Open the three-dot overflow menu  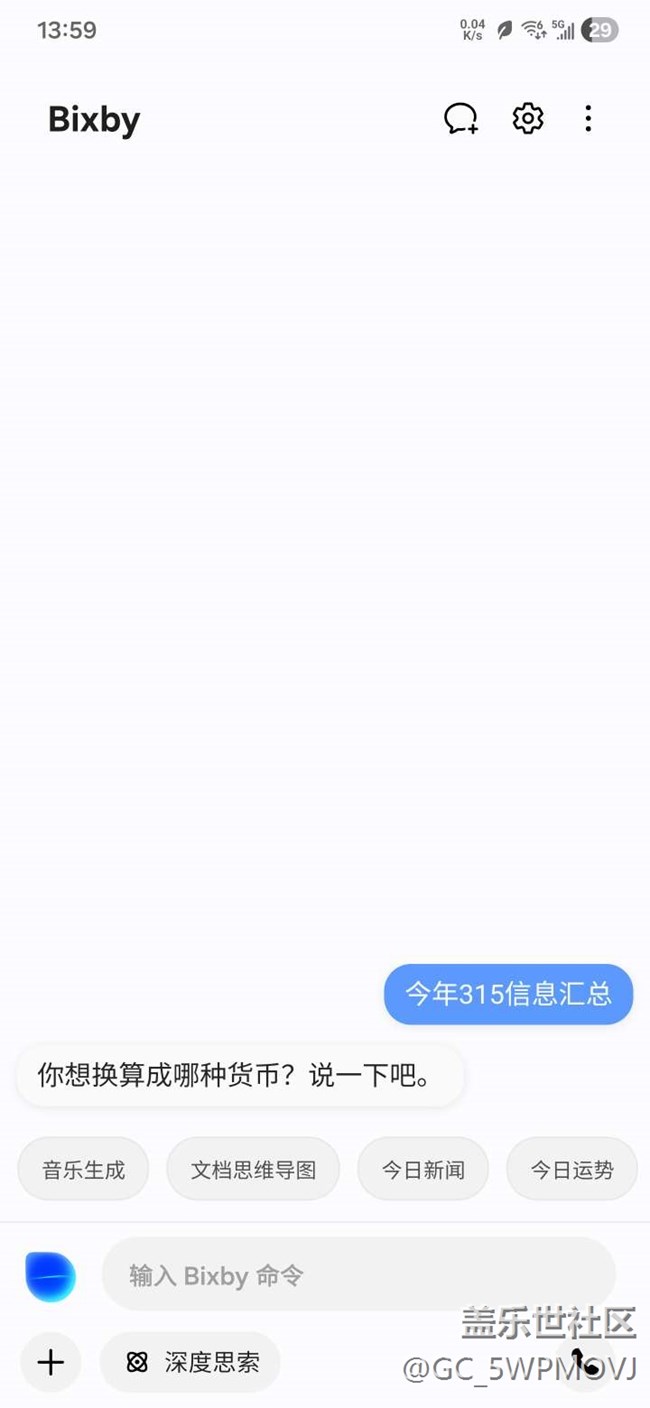click(588, 119)
